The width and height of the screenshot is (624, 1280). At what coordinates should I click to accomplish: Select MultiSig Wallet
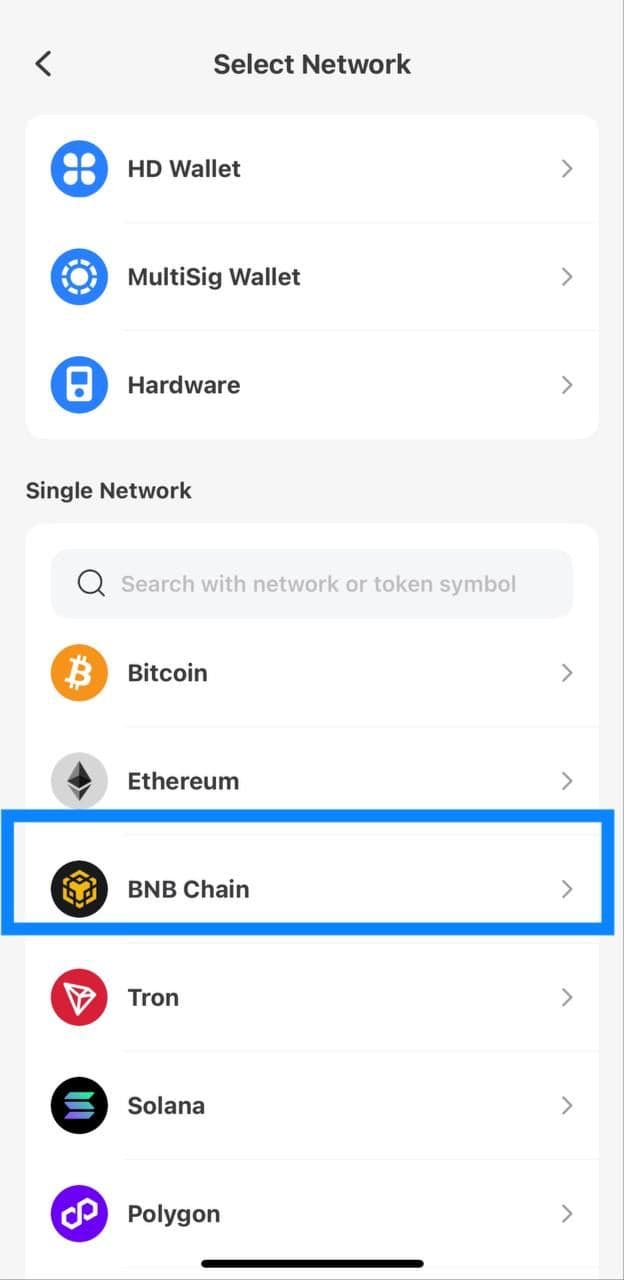[312, 277]
